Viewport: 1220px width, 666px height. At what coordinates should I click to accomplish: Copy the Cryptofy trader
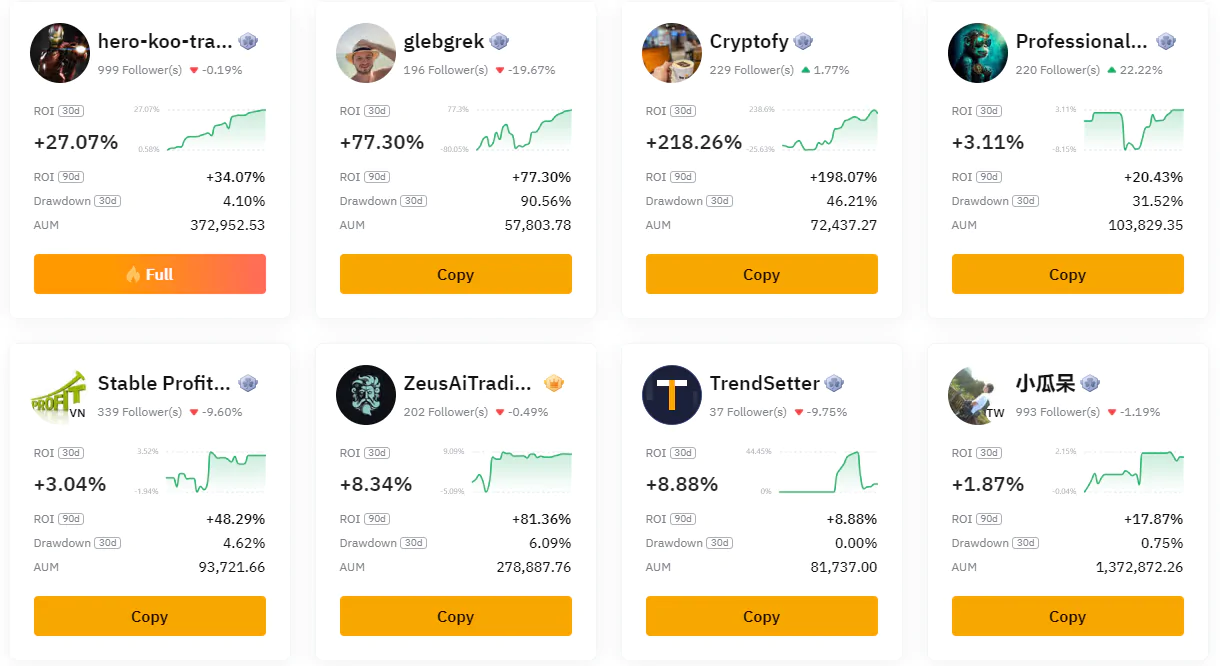coord(761,274)
